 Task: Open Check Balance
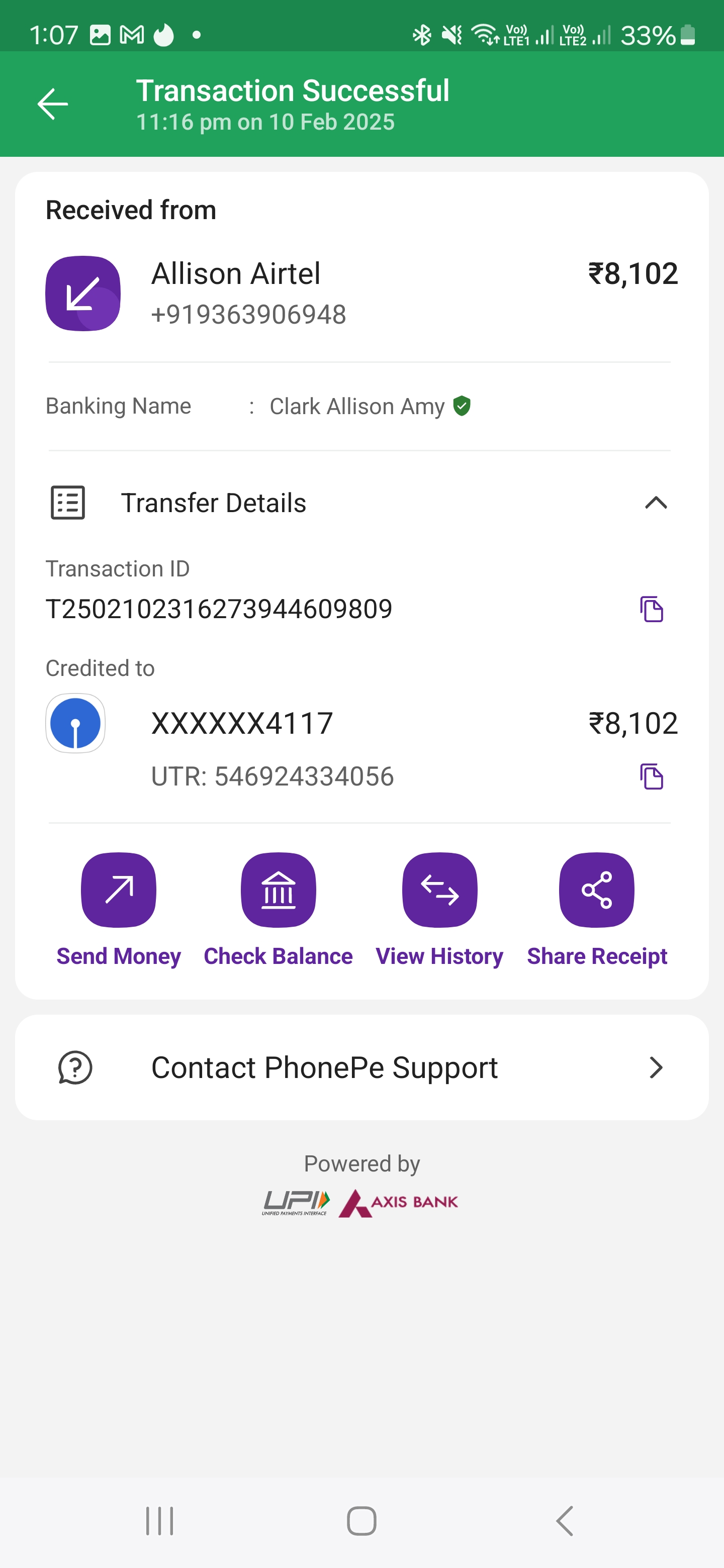click(278, 910)
